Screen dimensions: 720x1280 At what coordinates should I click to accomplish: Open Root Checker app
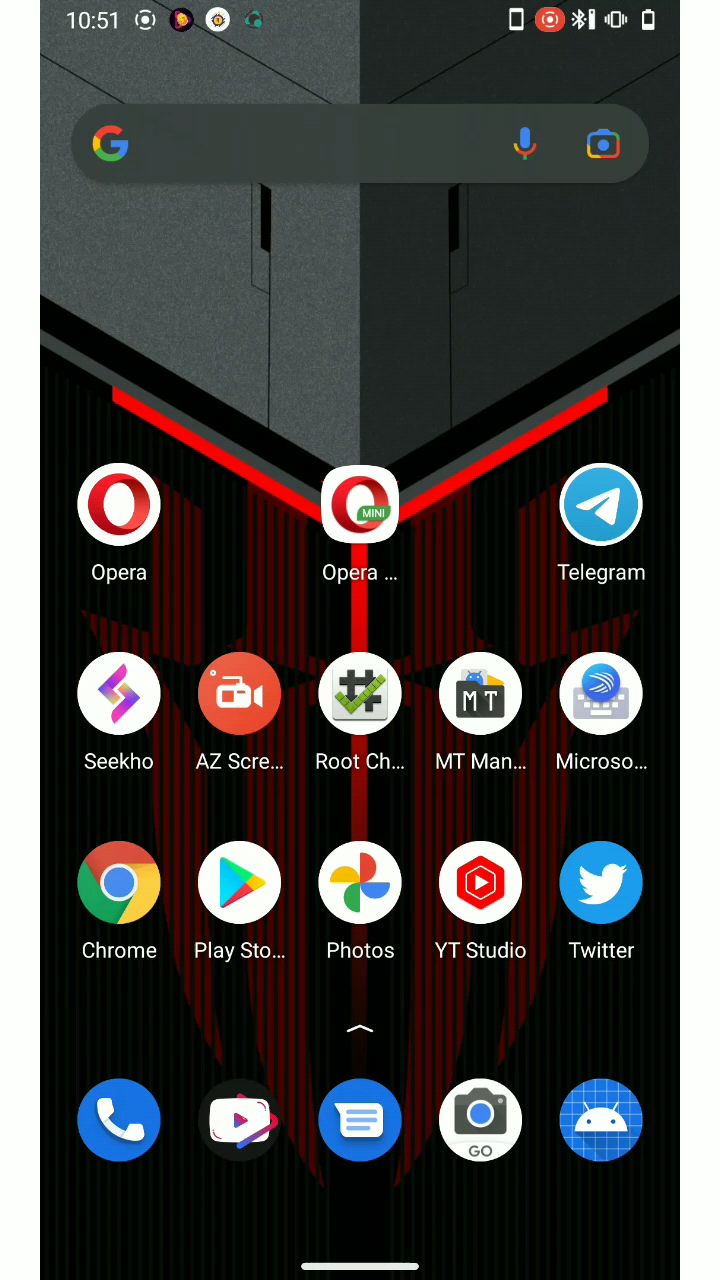click(360, 694)
